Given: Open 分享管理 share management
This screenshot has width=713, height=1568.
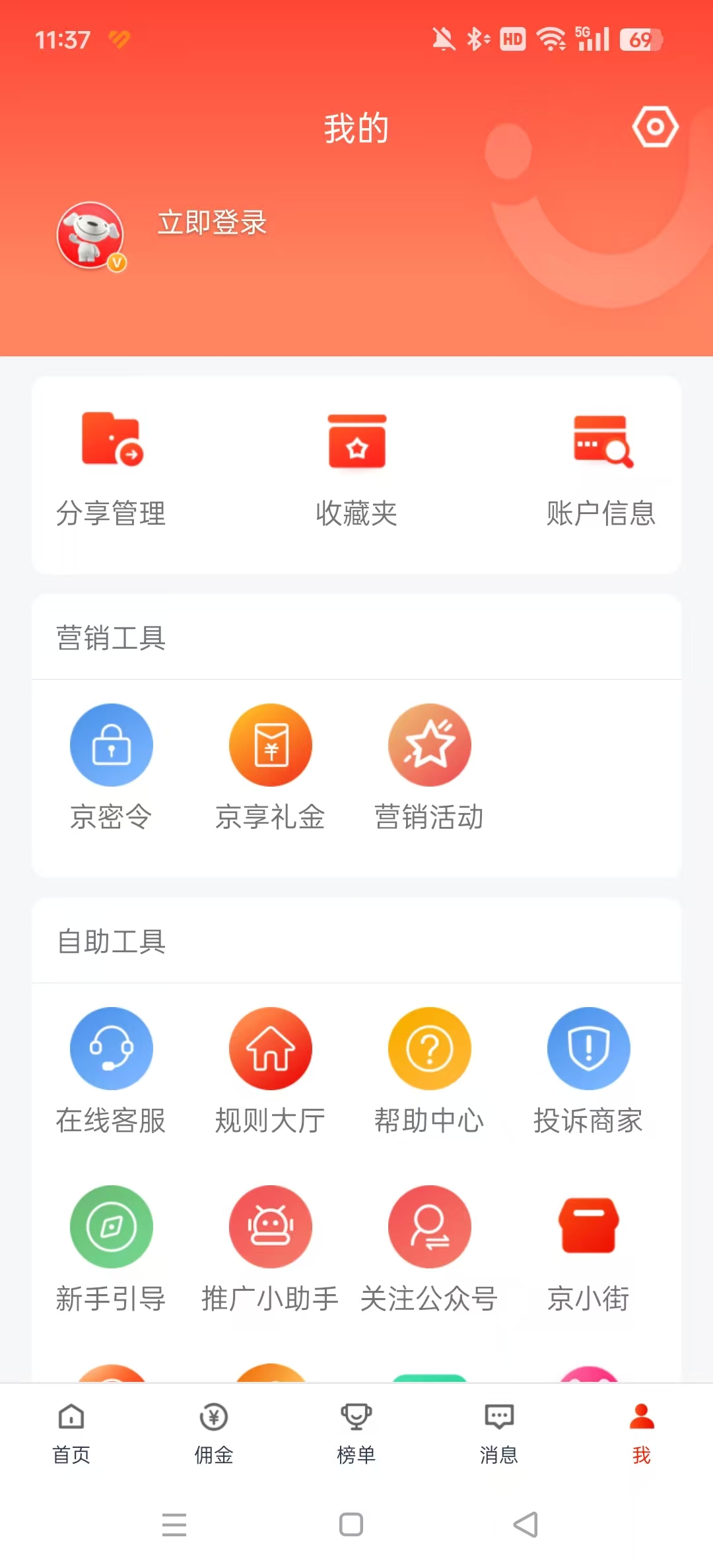Looking at the screenshot, I should 111,468.
